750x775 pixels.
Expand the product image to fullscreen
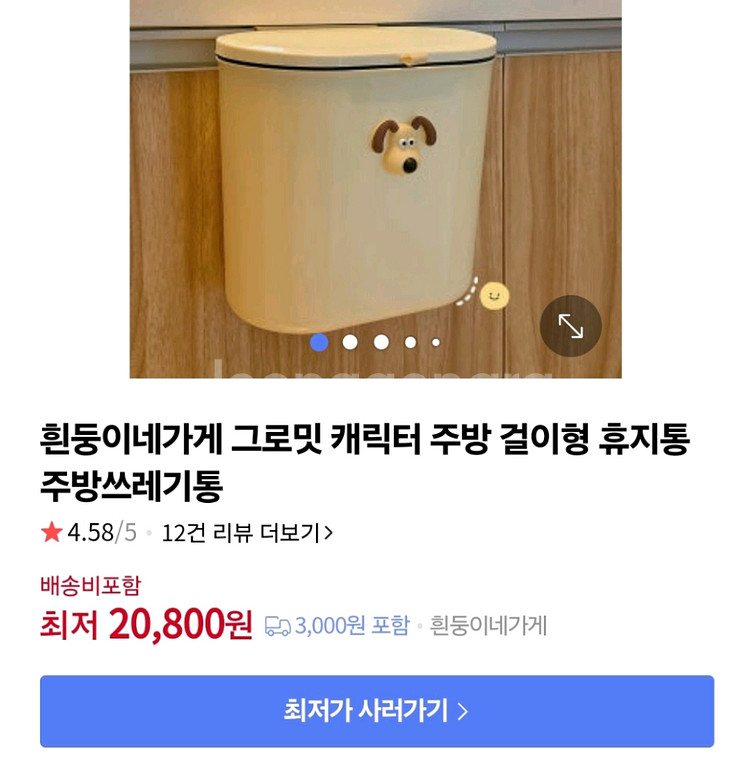(x=570, y=326)
